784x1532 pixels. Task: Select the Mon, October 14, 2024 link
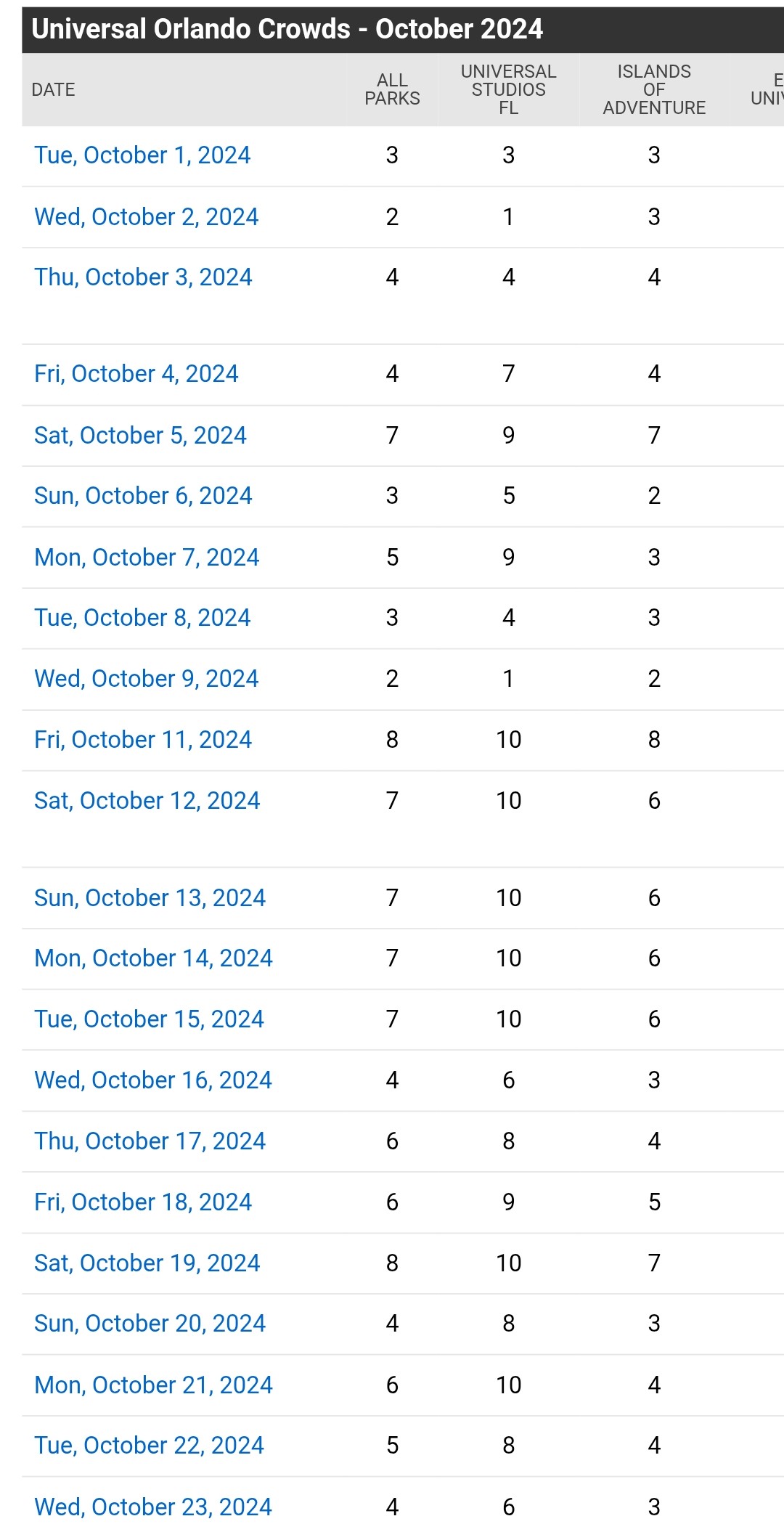153,958
